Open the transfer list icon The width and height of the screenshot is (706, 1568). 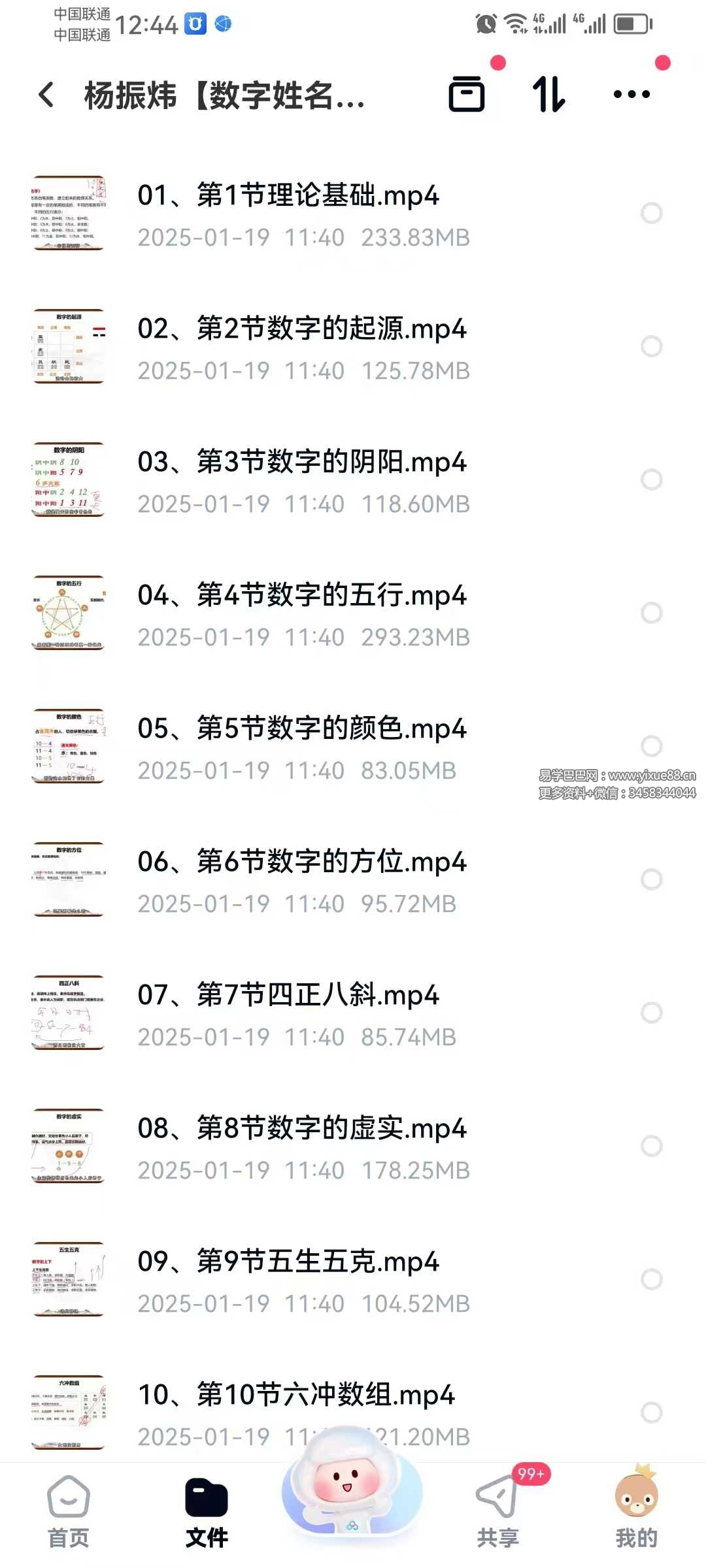click(467, 94)
